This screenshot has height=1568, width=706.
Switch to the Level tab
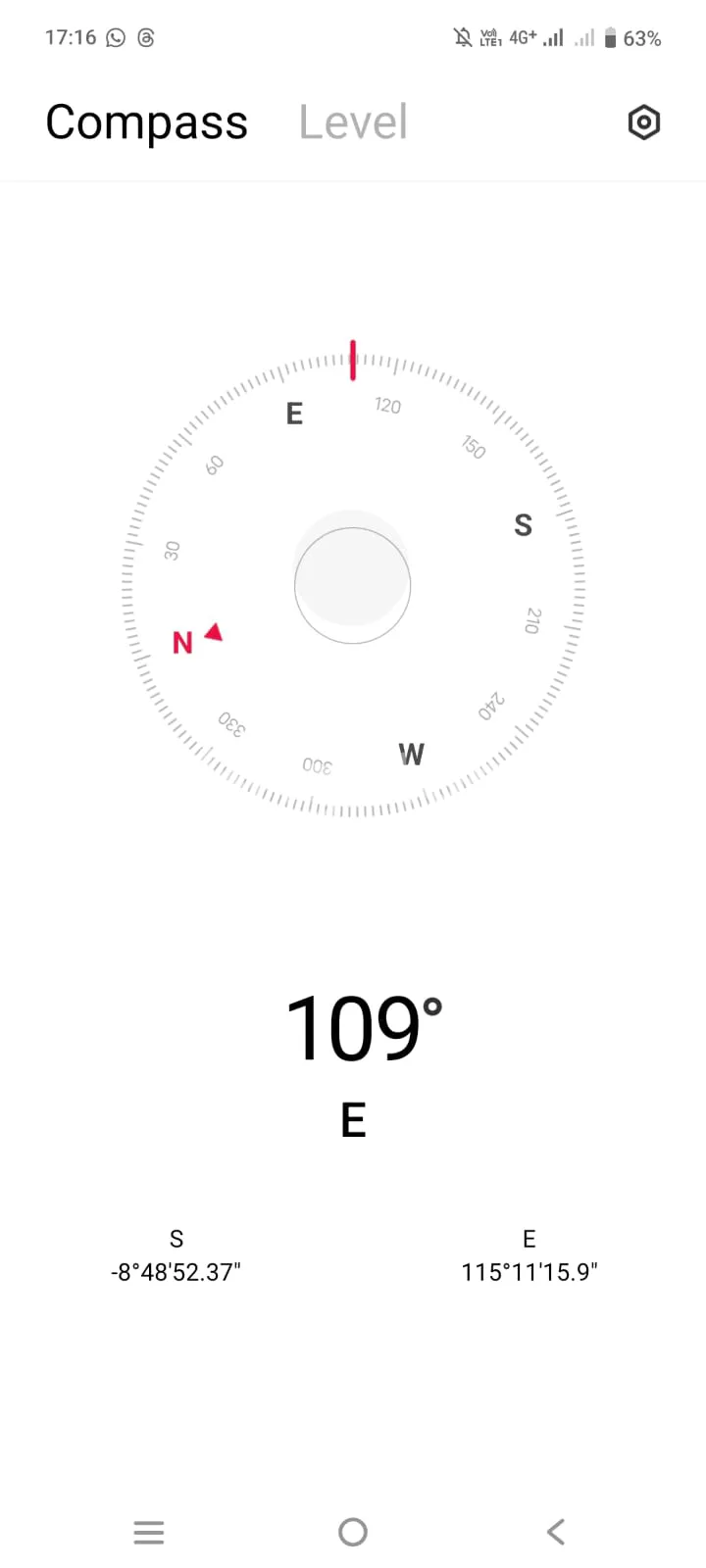pyautogui.click(x=353, y=122)
